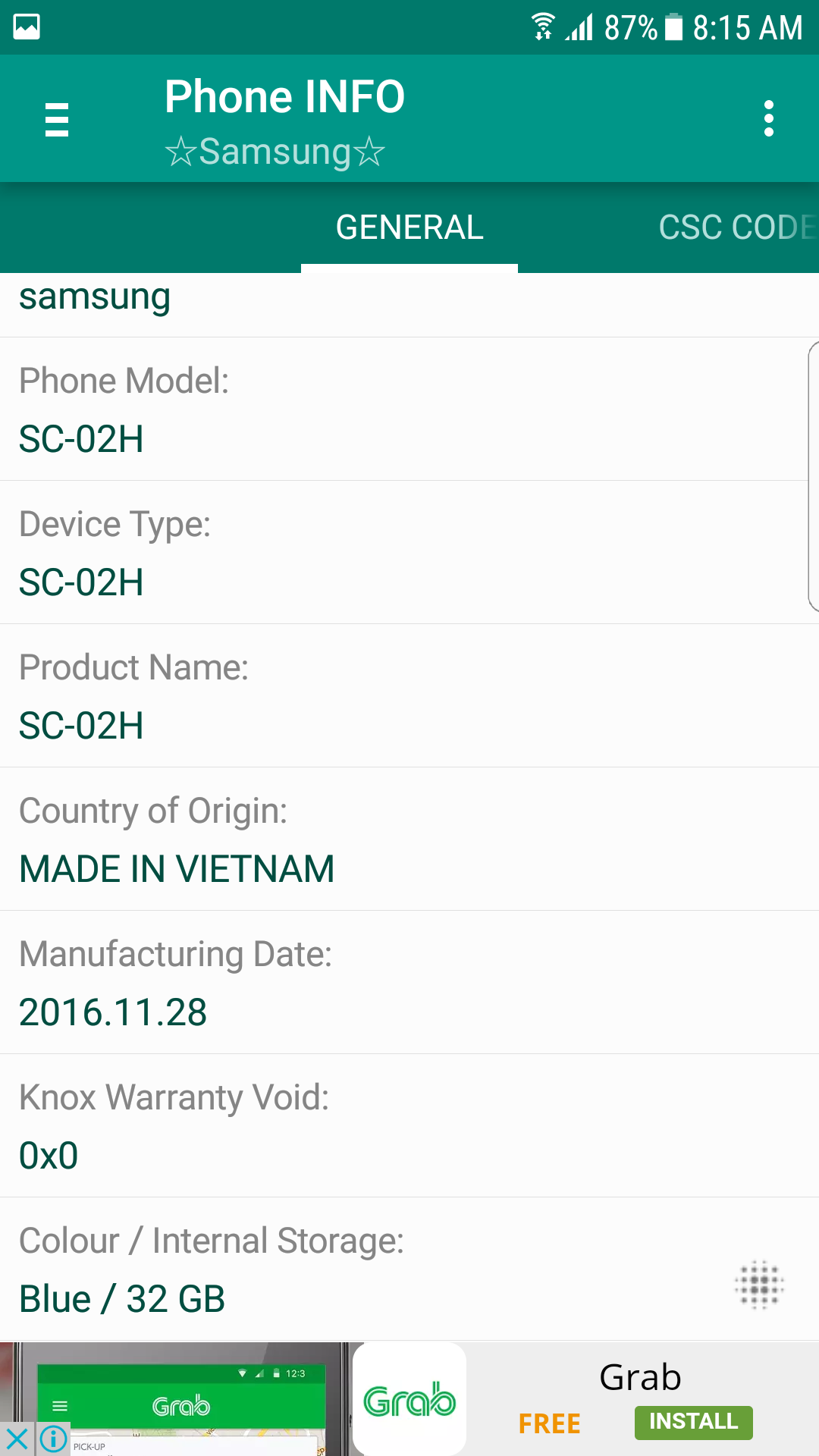Select the GENERAL tab
The height and width of the screenshot is (1456, 819).
click(409, 227)
